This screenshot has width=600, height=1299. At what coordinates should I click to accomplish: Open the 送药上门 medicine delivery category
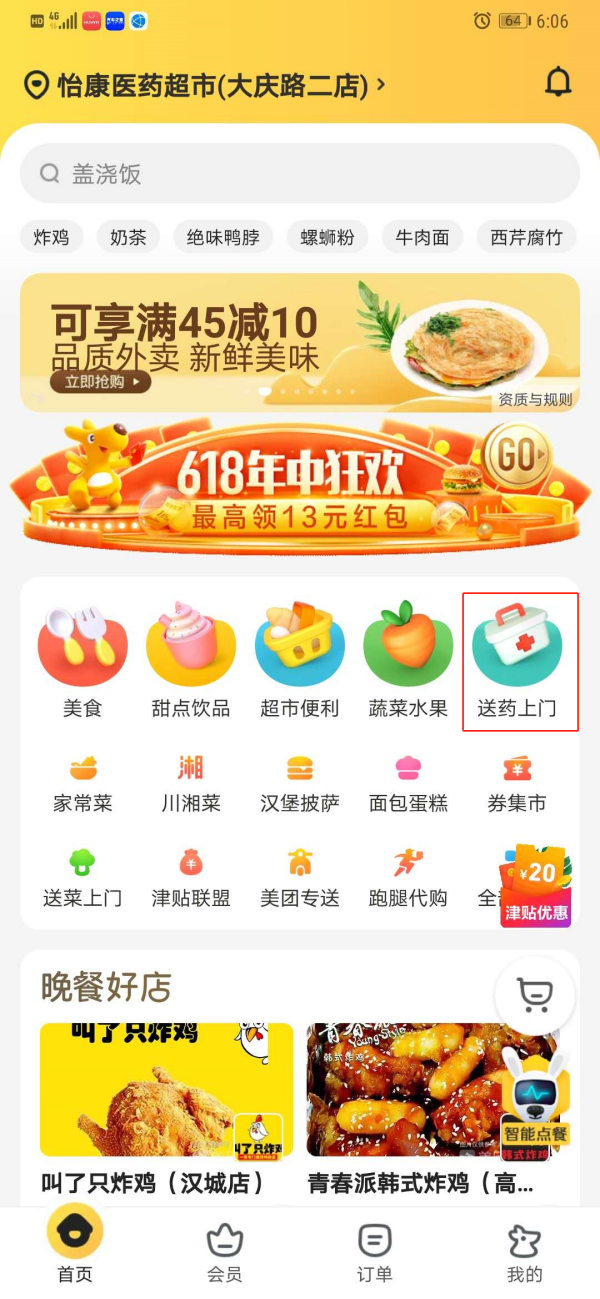517,660
